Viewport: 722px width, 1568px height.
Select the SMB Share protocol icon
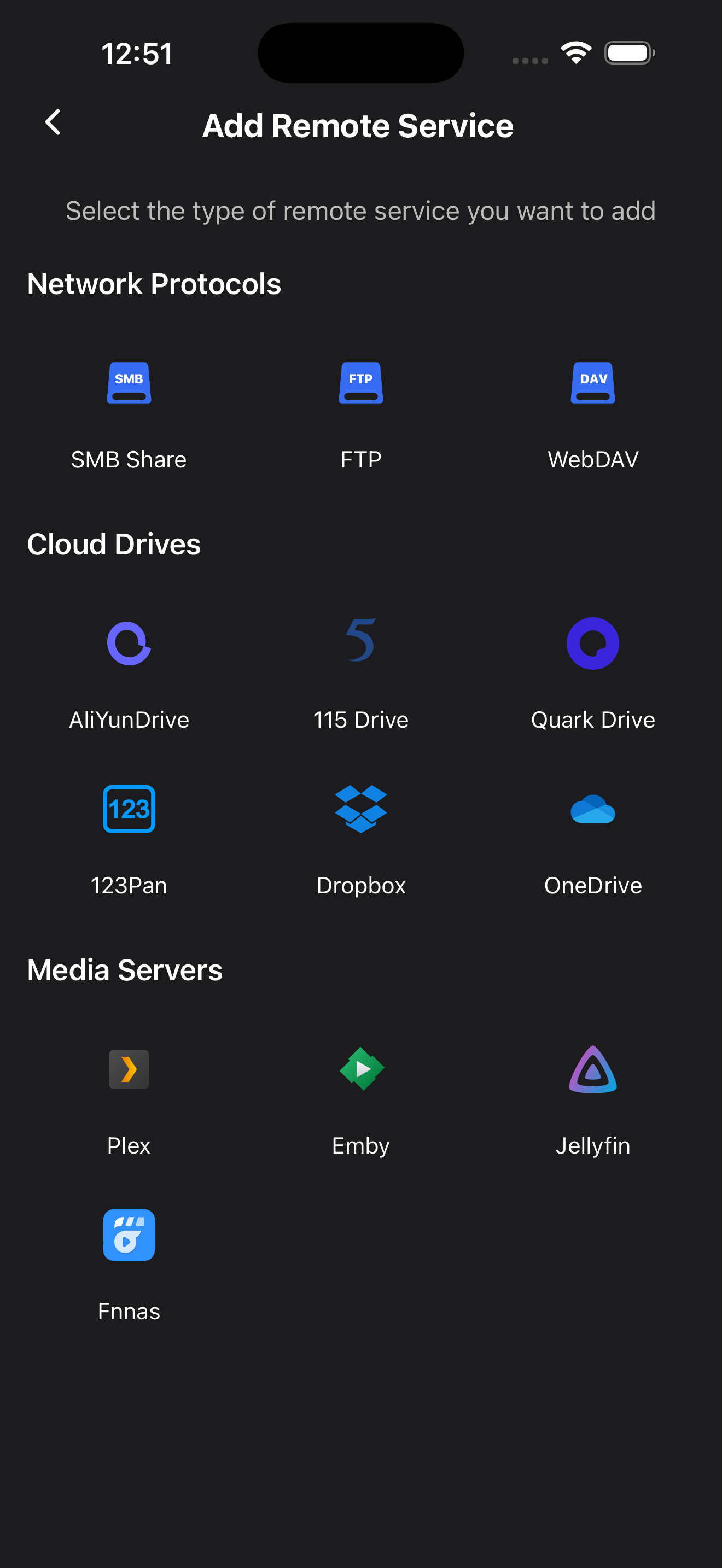pos(129,382)
